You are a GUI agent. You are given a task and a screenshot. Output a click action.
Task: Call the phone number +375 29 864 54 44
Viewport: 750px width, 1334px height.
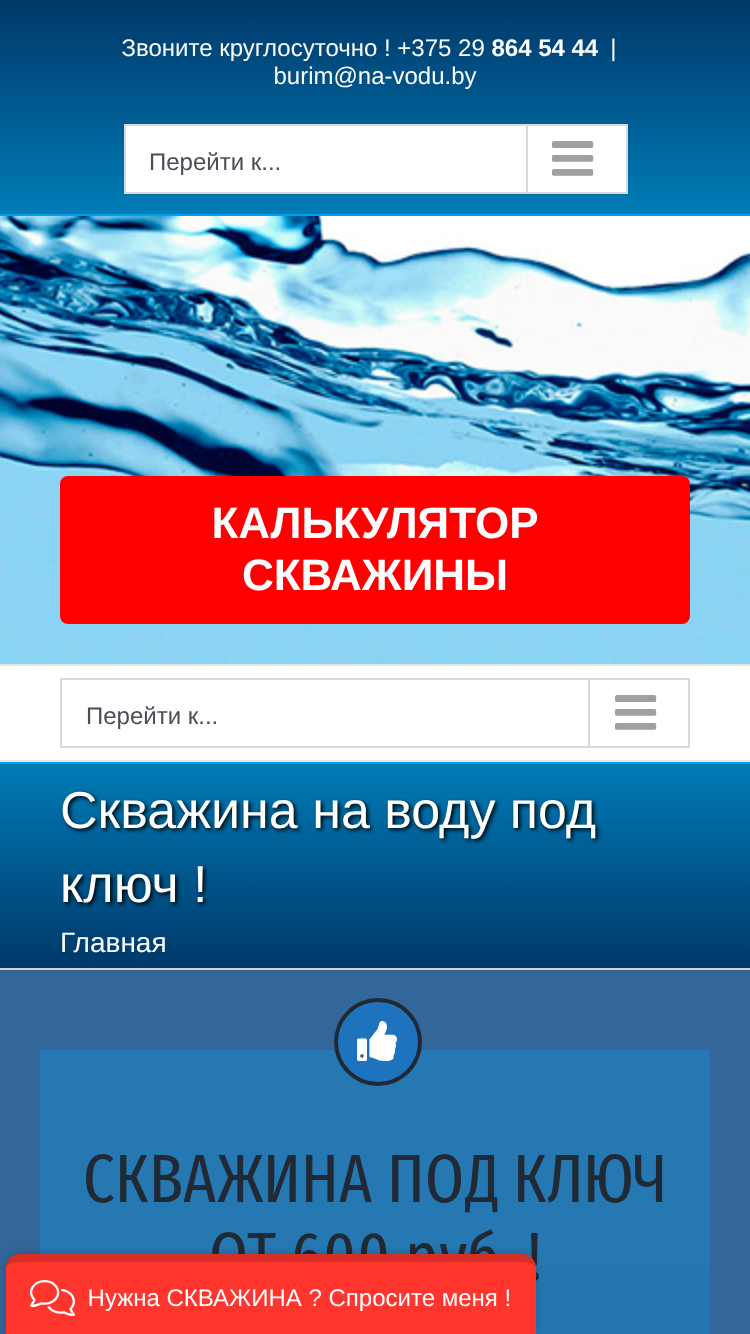tap(497, 48)
